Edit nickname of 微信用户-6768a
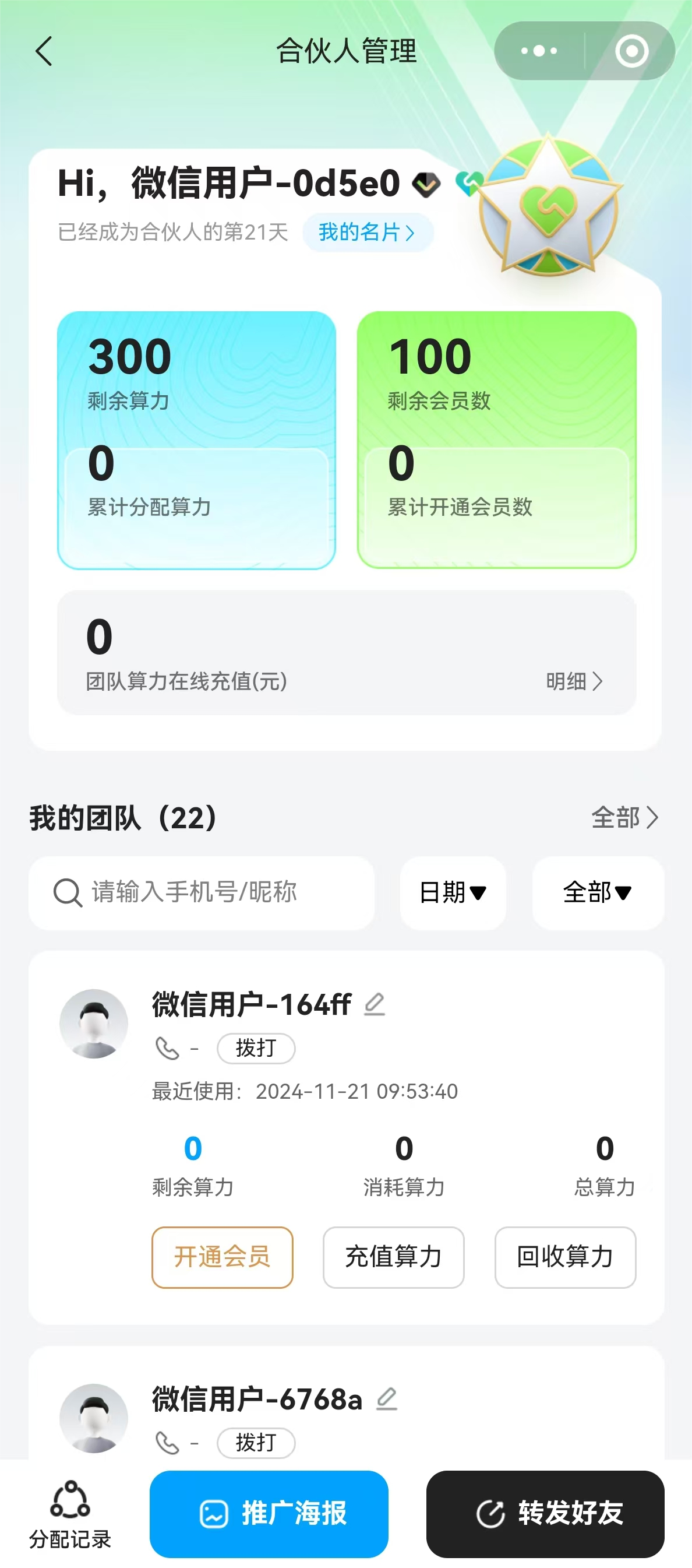This screenshot has height=1568, width=692. coord(386,1399)
